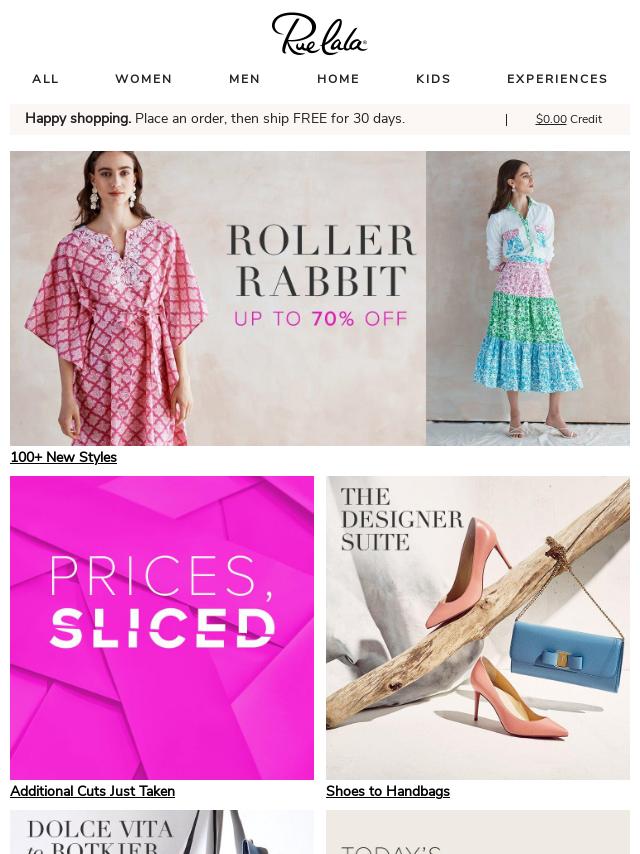The image size is (640, 854).
Task: Tap the $0.00 Credit link
Action: [x=568, y=119]
